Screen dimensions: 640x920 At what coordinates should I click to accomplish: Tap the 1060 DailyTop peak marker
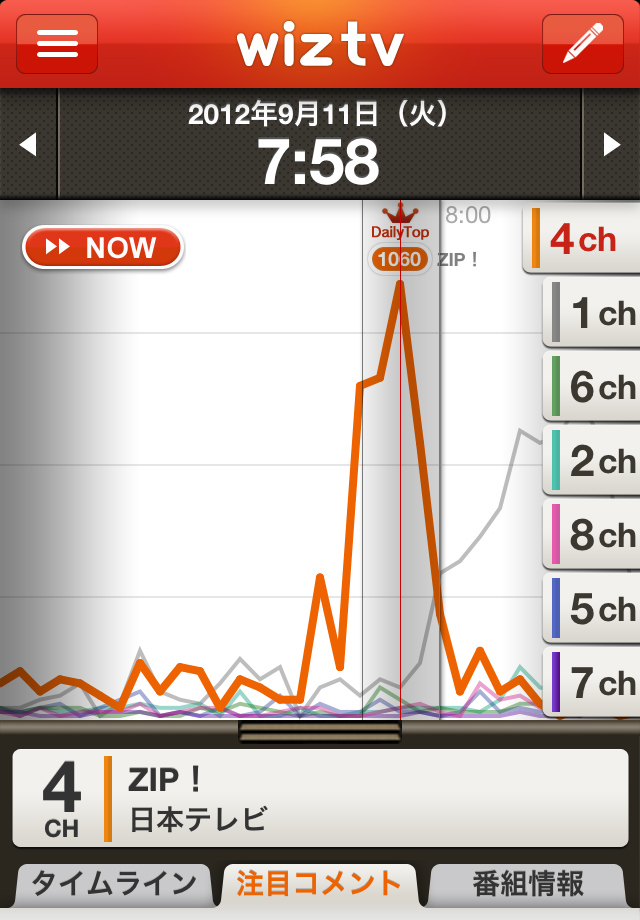[x=400, y=260]
